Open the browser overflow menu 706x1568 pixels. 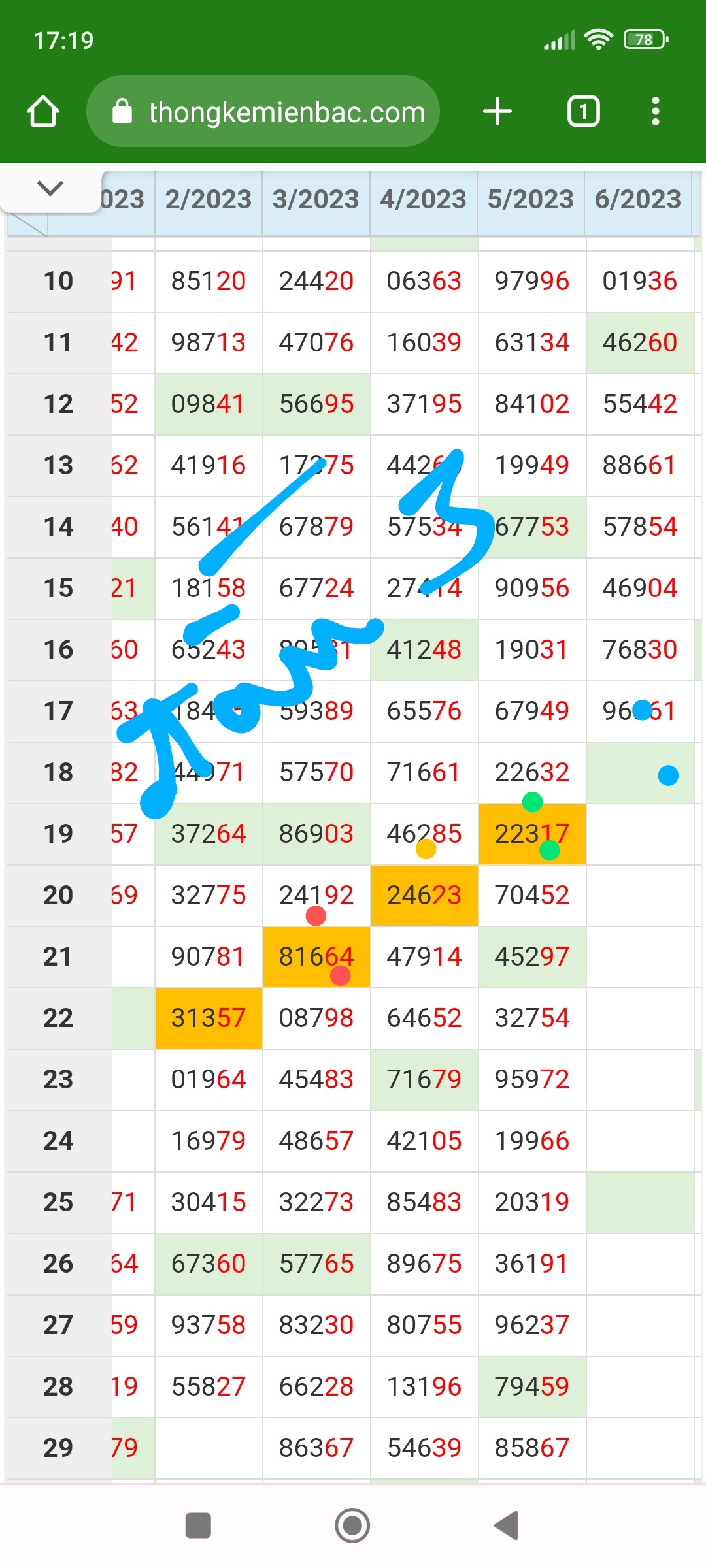pyautogui.click(x=656, y=111)
